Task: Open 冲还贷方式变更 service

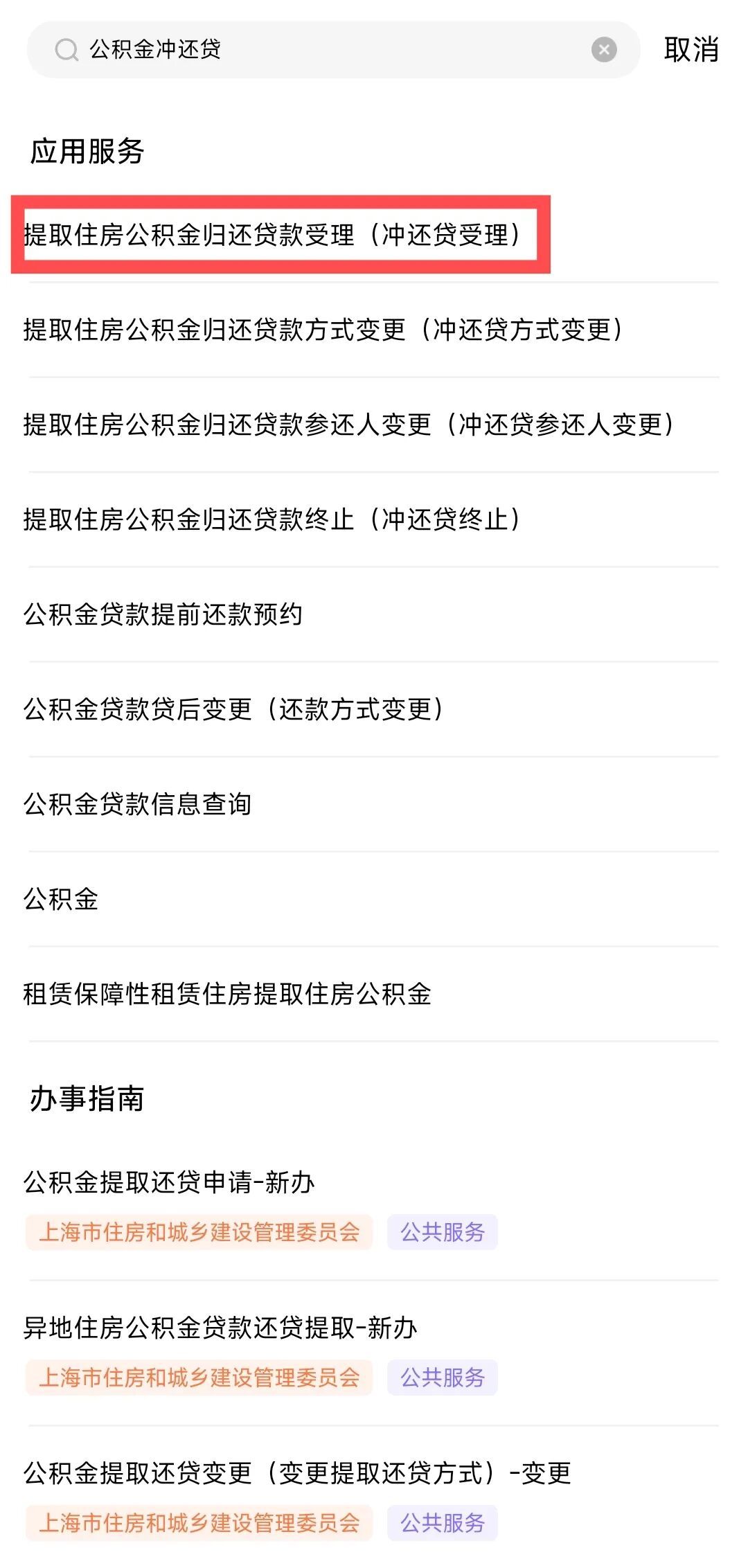Action: pos(323,330)
